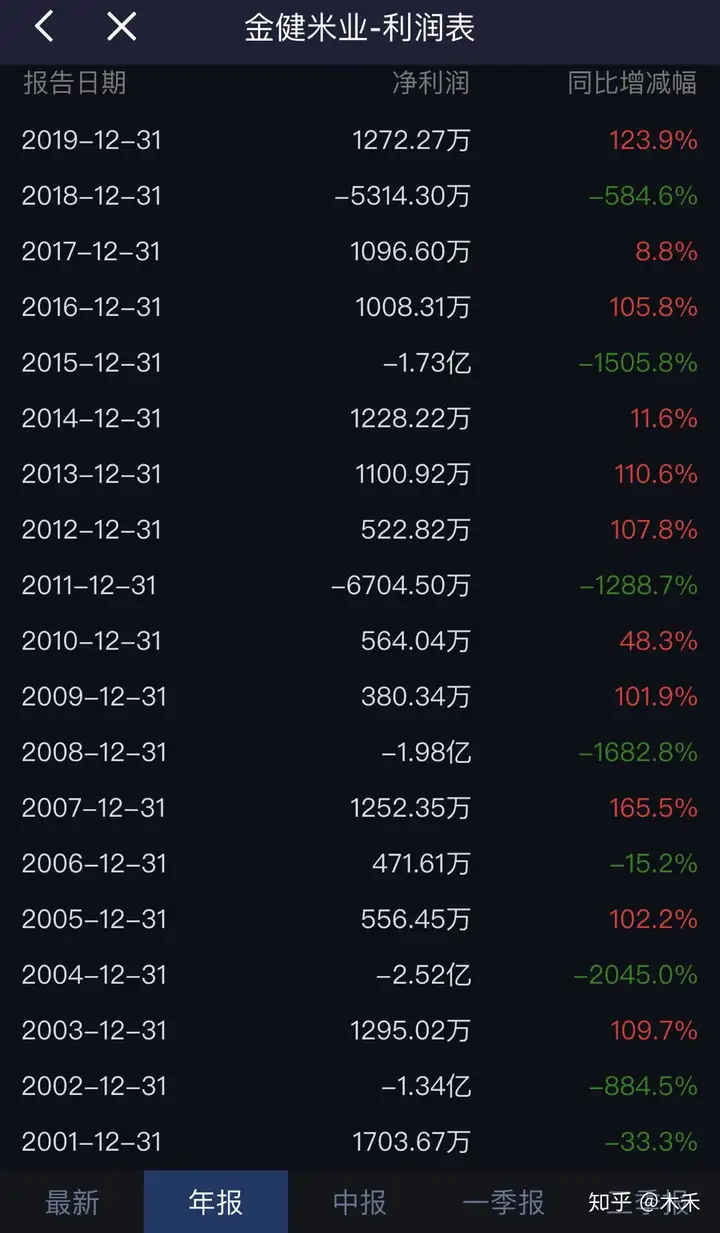Close the 金健米业 profit statement page
Screen dimensions: 720x1233
coord(121,27)
